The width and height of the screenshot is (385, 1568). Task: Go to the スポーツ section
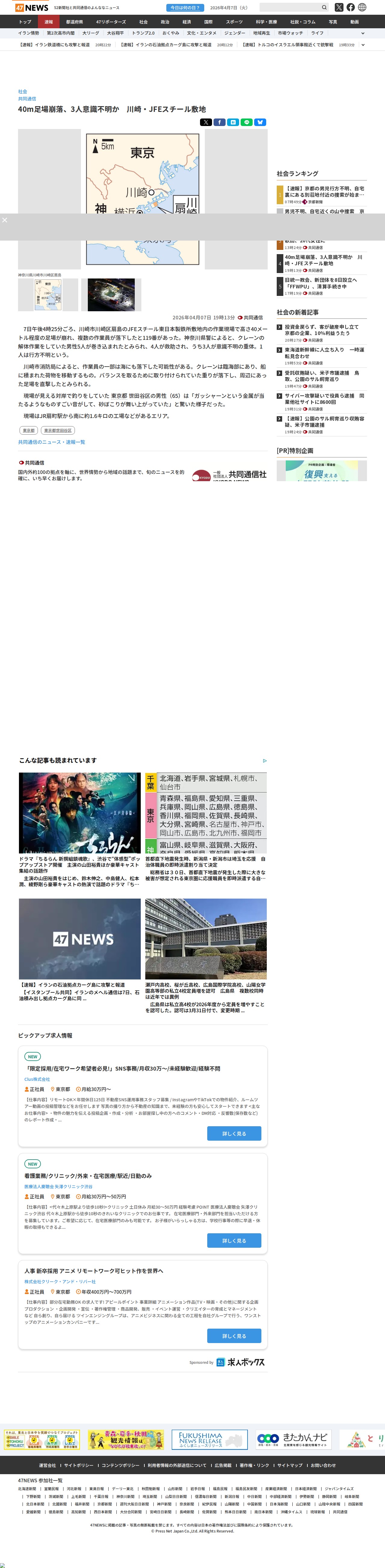234,22
